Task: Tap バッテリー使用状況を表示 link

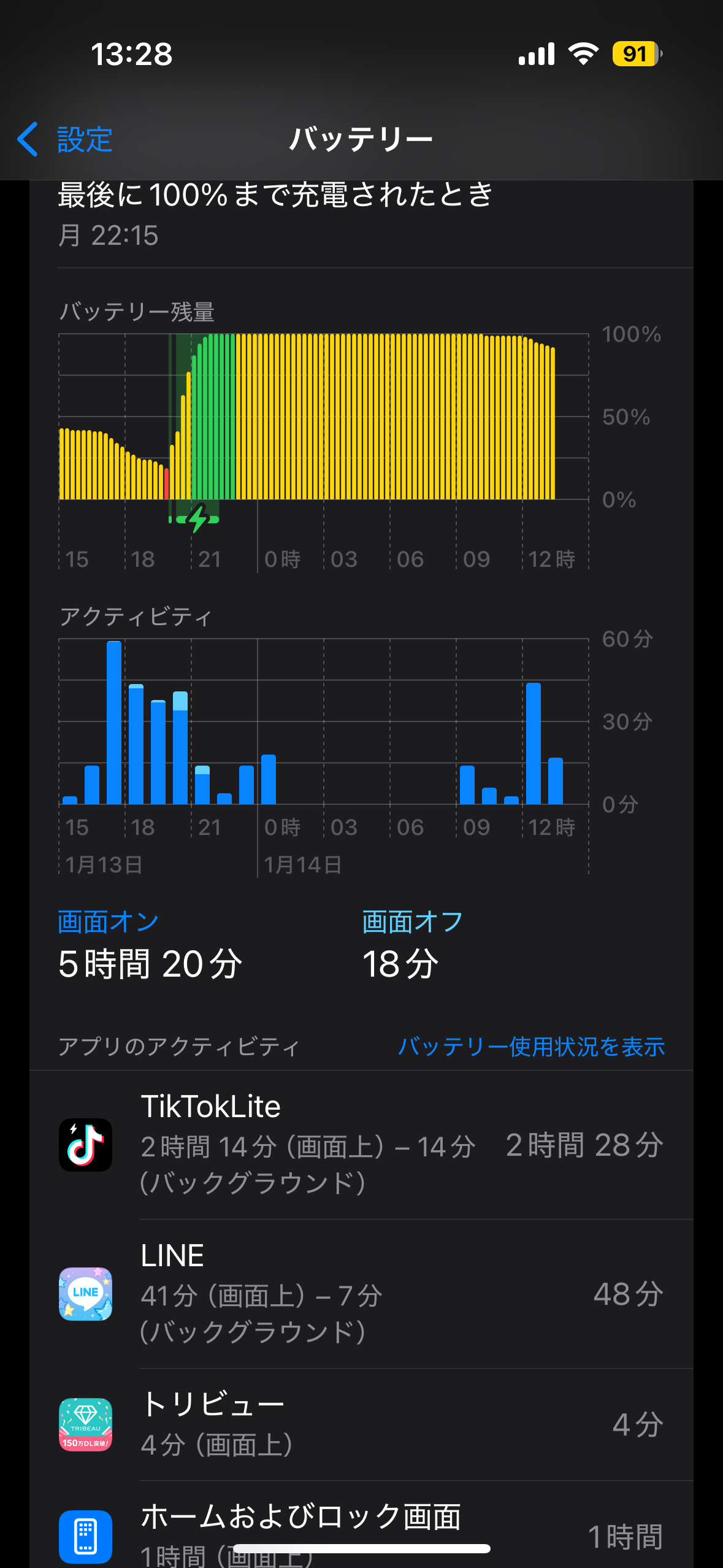Action: 531,1047
